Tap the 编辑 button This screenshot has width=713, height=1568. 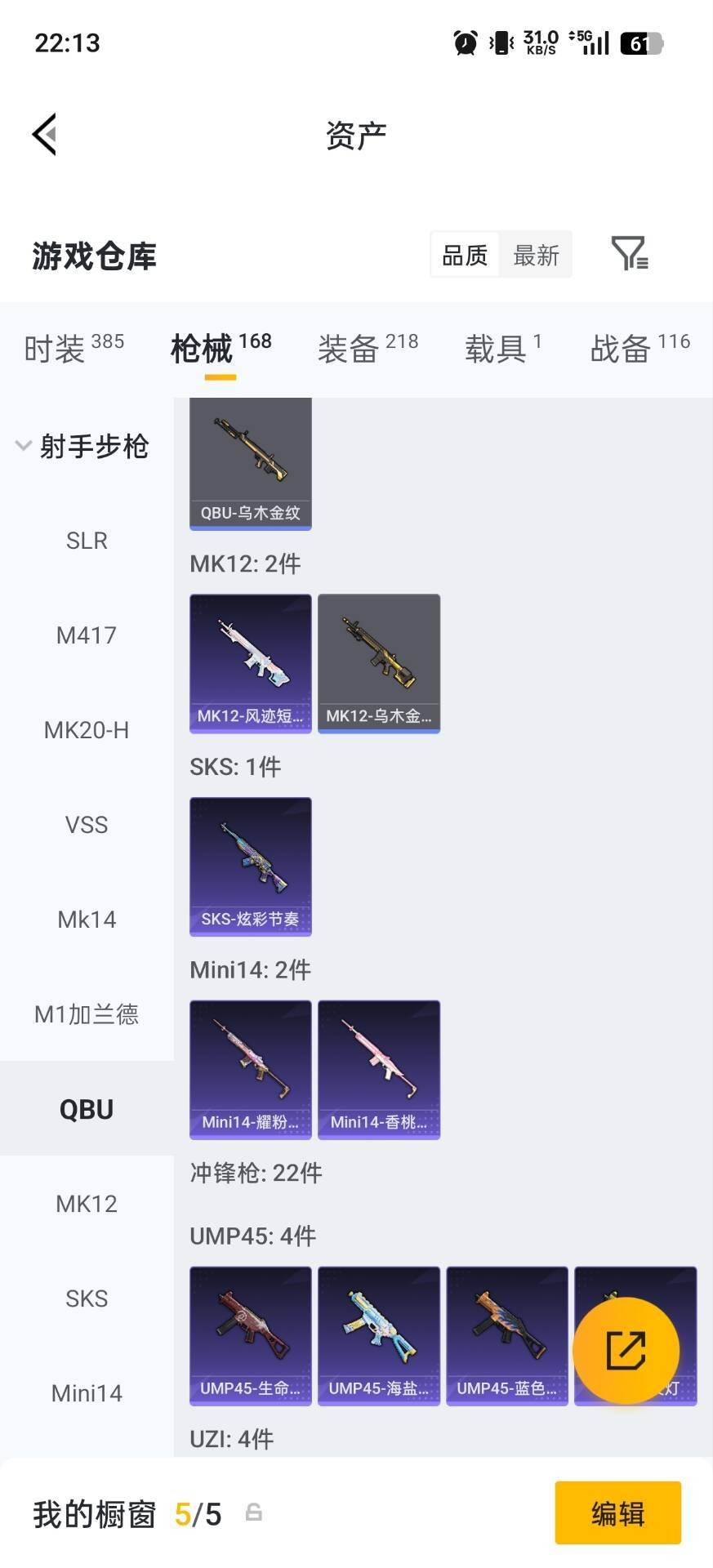[617, 1513]
